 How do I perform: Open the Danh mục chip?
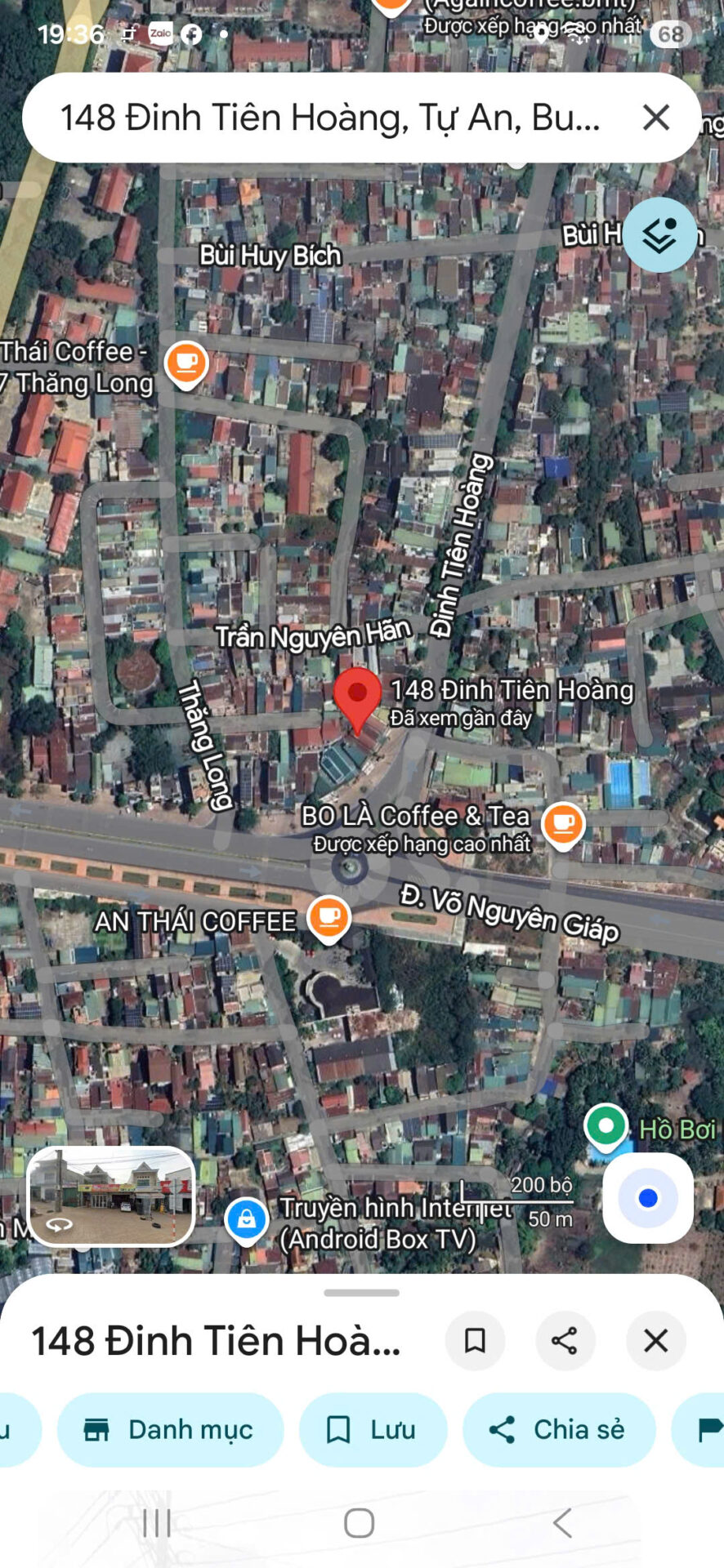point(170,1430)
